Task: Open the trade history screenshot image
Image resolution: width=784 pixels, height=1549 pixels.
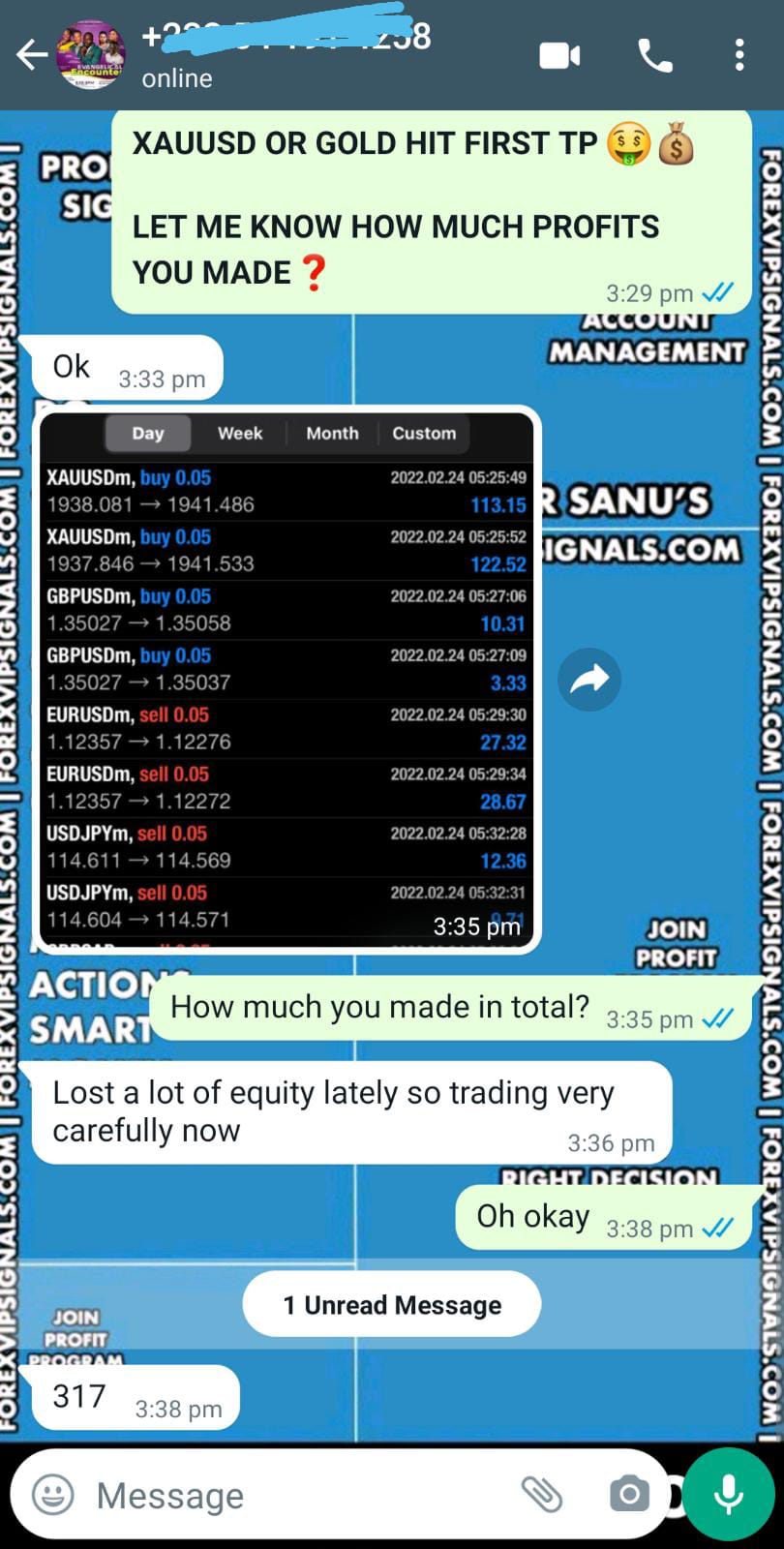Action: coord(287,678)
